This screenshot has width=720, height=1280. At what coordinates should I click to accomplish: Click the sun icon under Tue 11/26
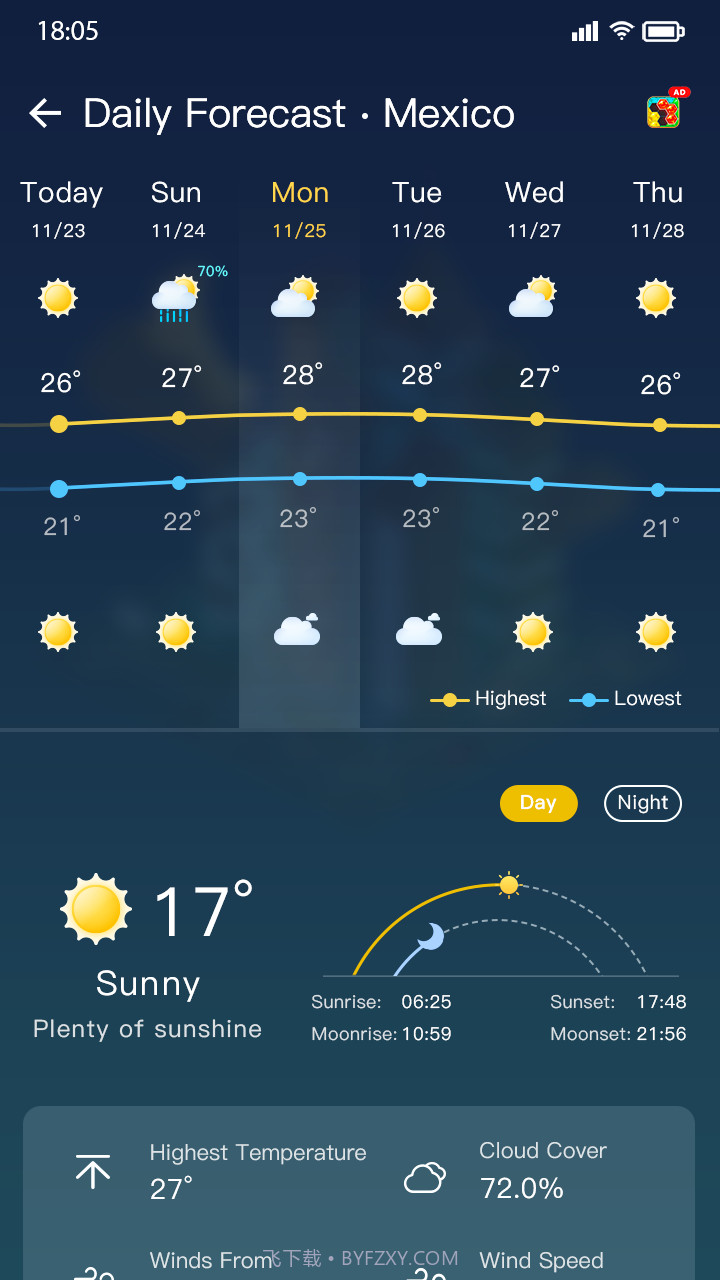pos(417,297)
